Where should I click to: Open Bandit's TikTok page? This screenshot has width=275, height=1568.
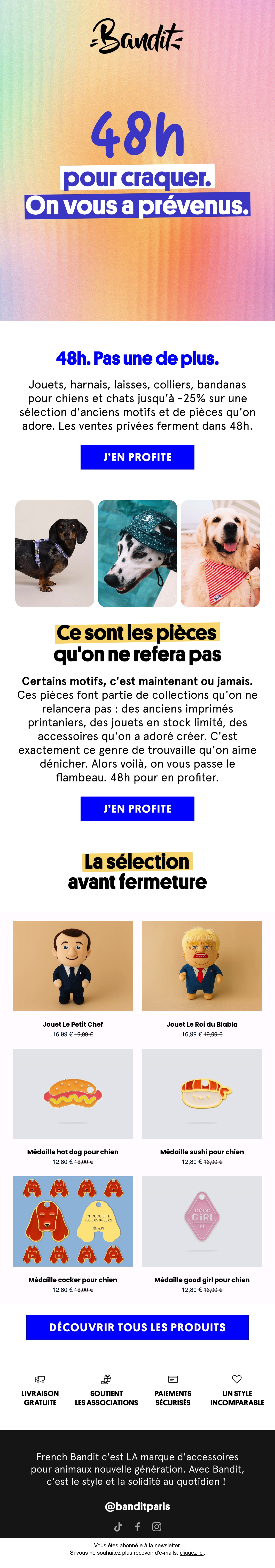118,1527
